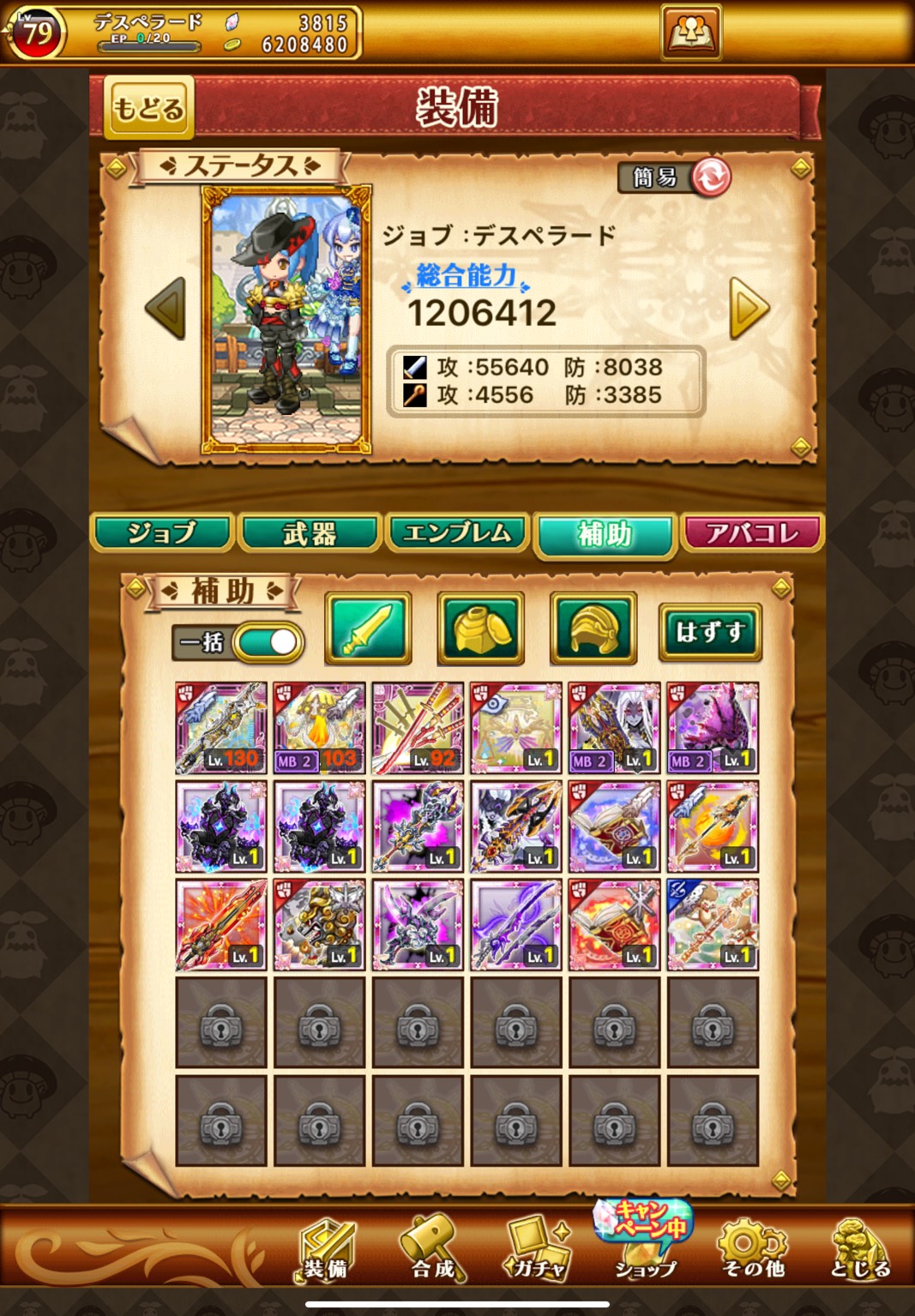
Task: Tap the はずす unequip button
Action: pos(709,633)
